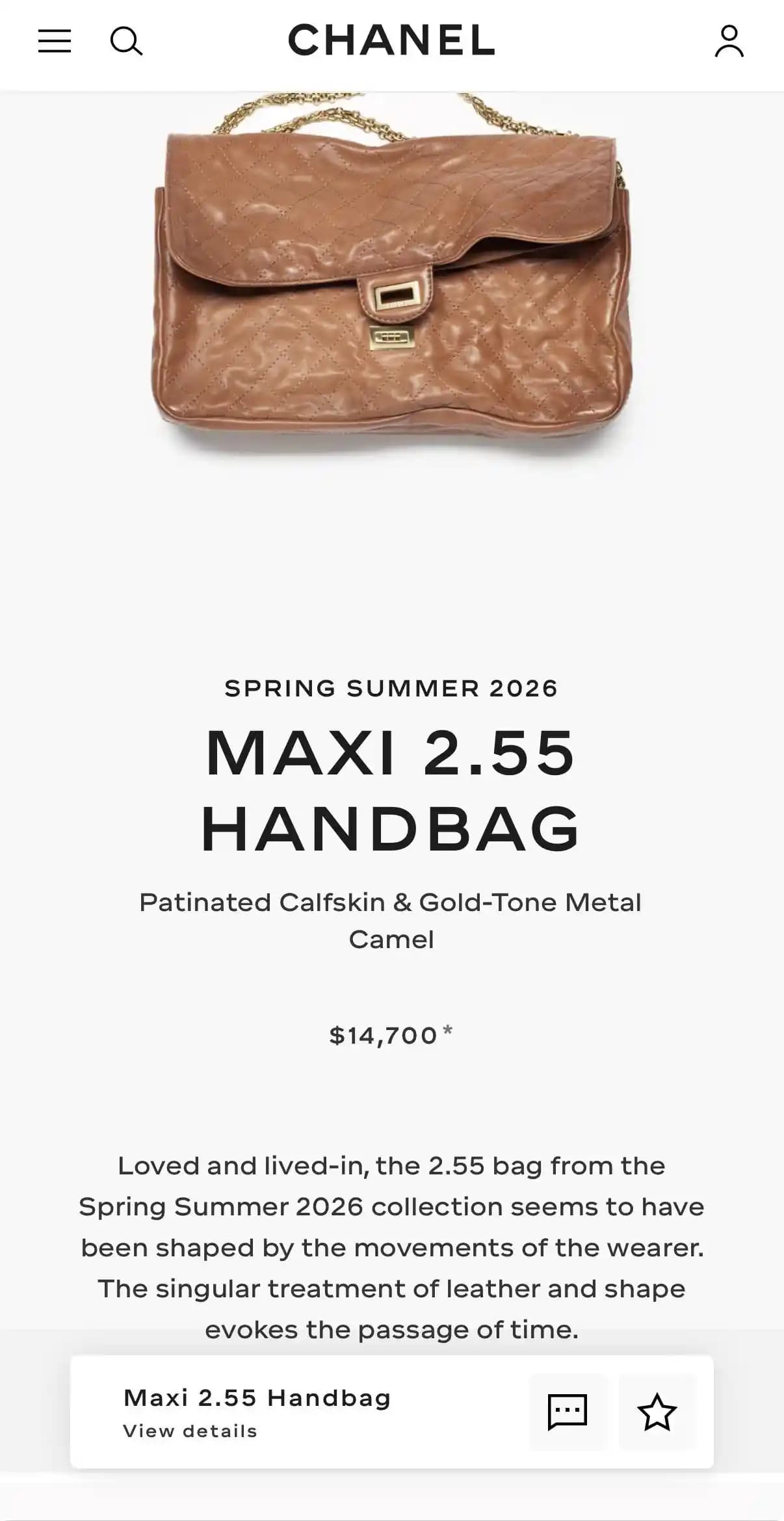Open the account profile icon
Image resolution: width=784 pixels, height=1521 pixels.
coord(729,42)
